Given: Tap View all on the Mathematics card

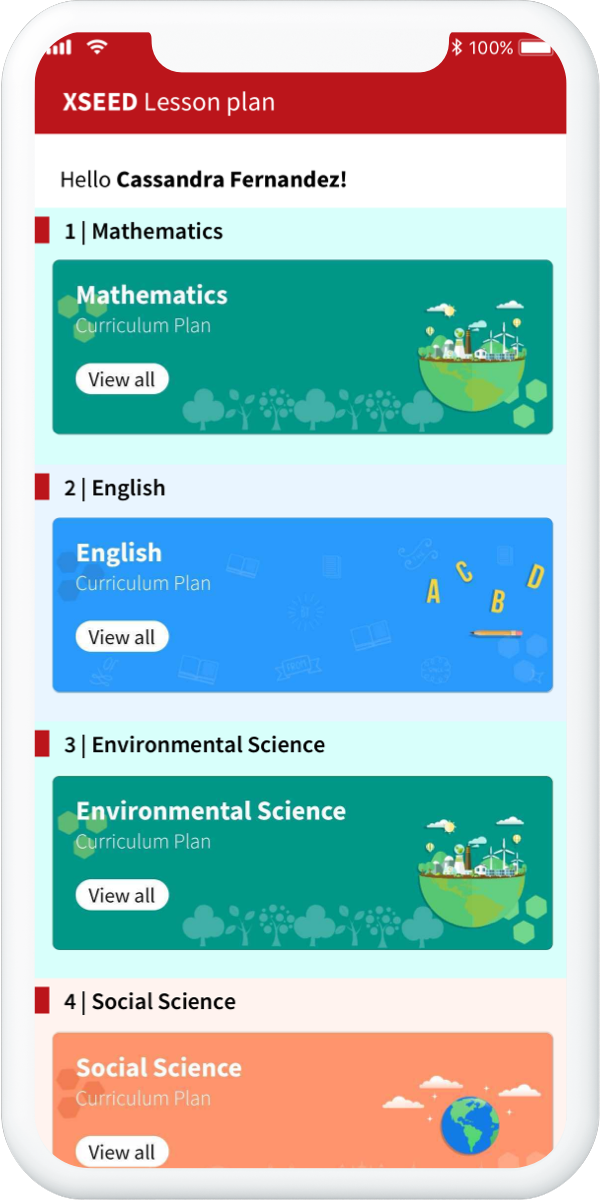Looking at the screenshot, I should point(122,379).
